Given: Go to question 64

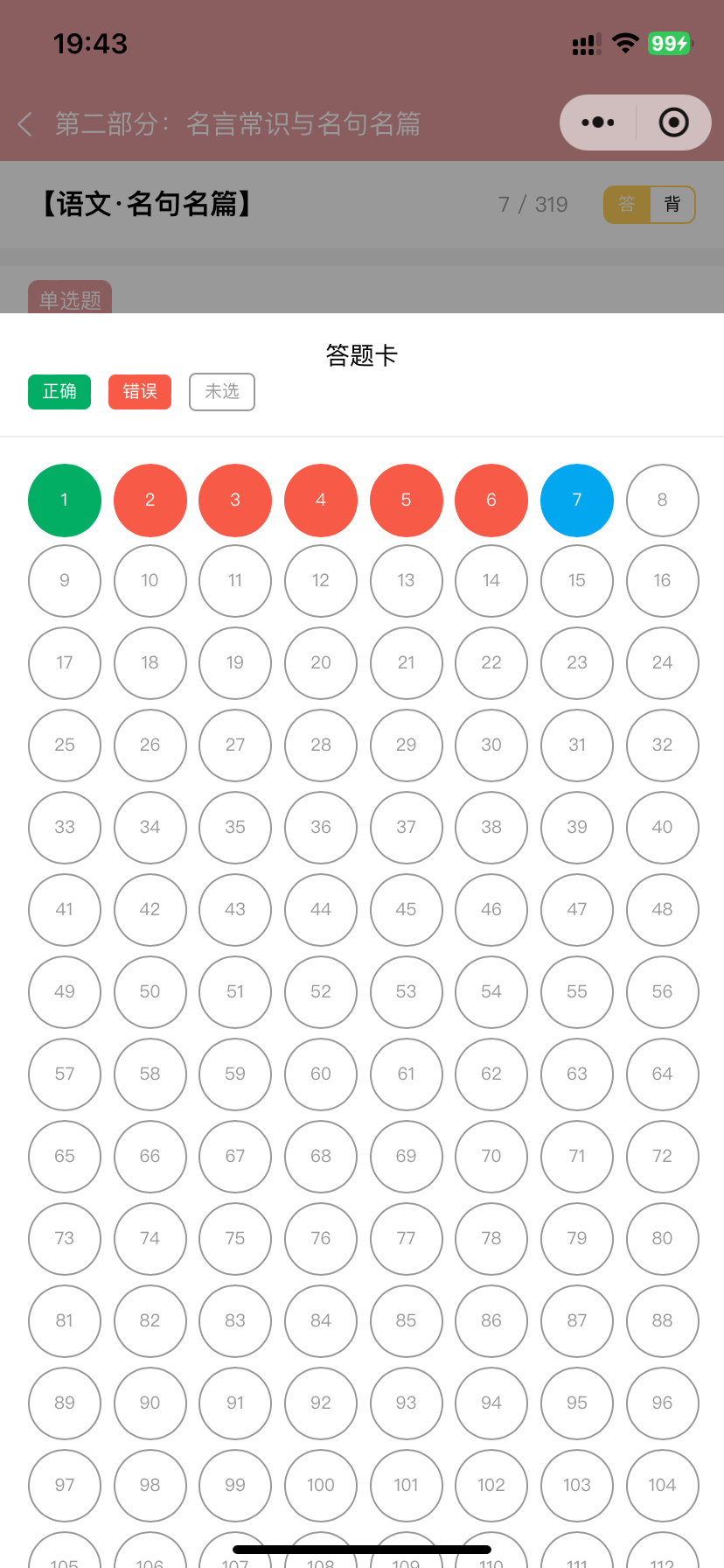Looking at the screenshot, I should point(663,1074).
